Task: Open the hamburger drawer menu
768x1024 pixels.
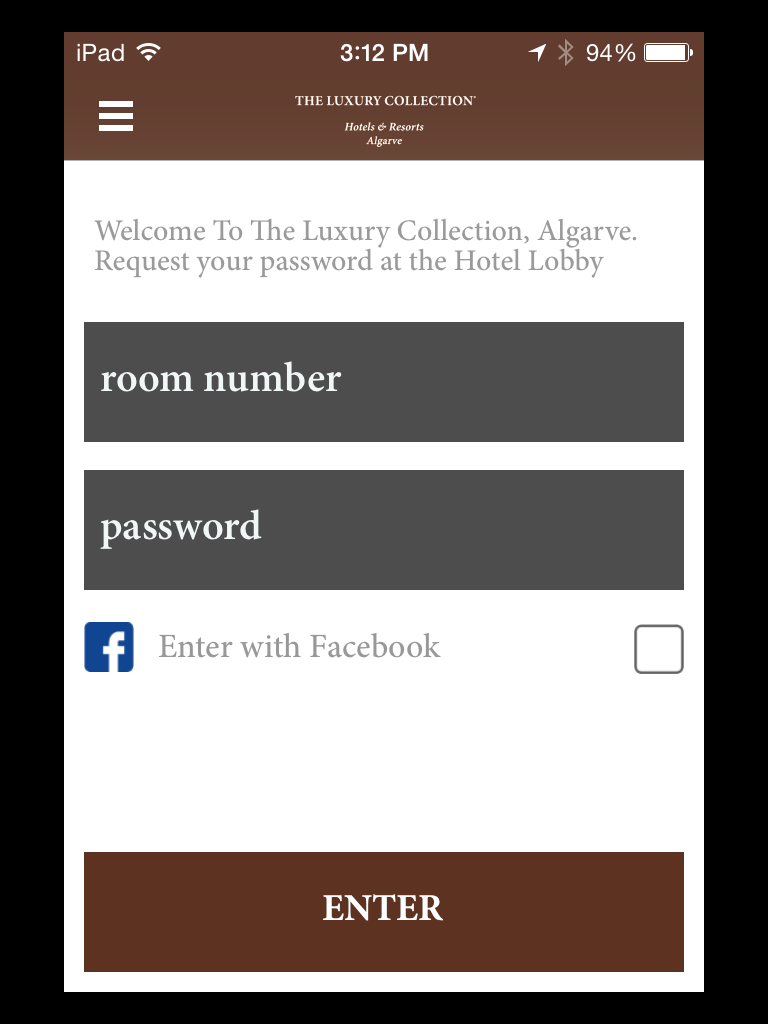Action: click(x=116, y=116)
